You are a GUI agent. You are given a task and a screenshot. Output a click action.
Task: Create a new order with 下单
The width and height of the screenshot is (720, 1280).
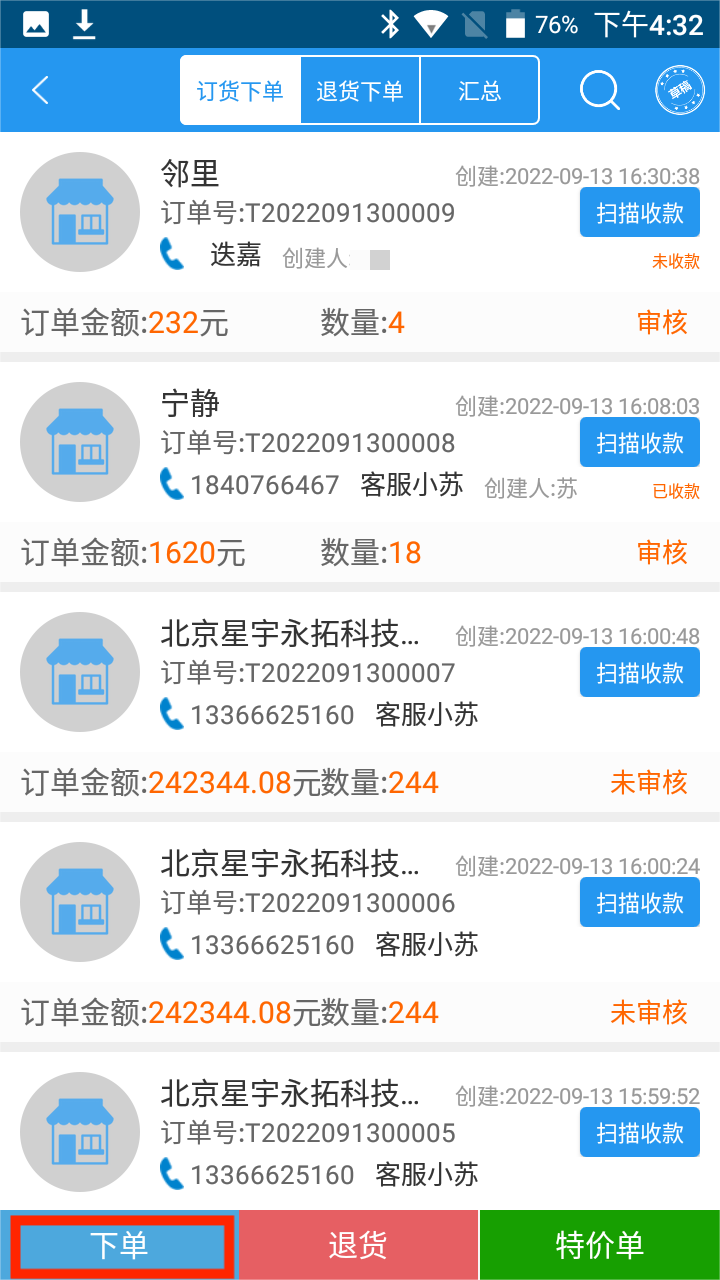point(120,1245)
